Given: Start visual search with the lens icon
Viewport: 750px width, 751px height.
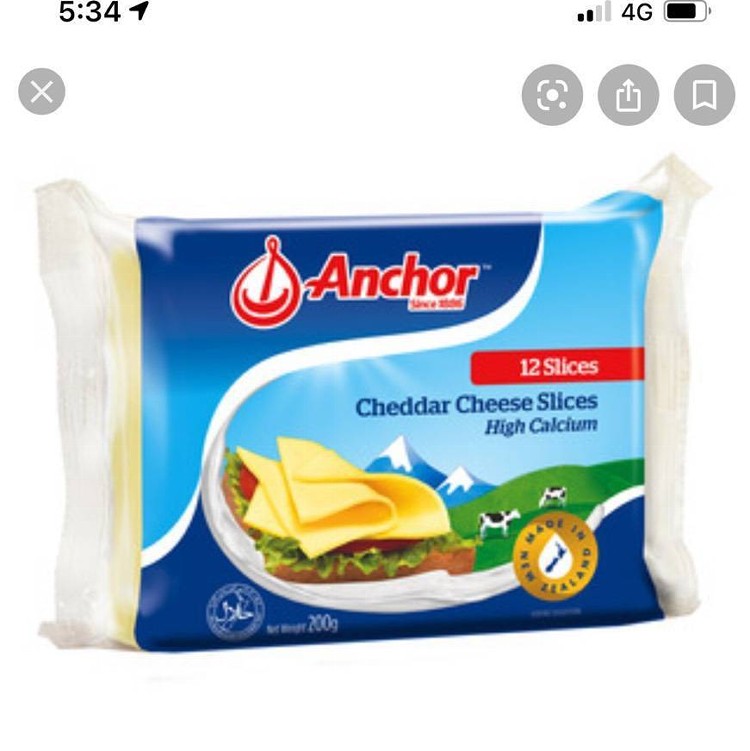Looking at the screenshot, I should [552, 95].
